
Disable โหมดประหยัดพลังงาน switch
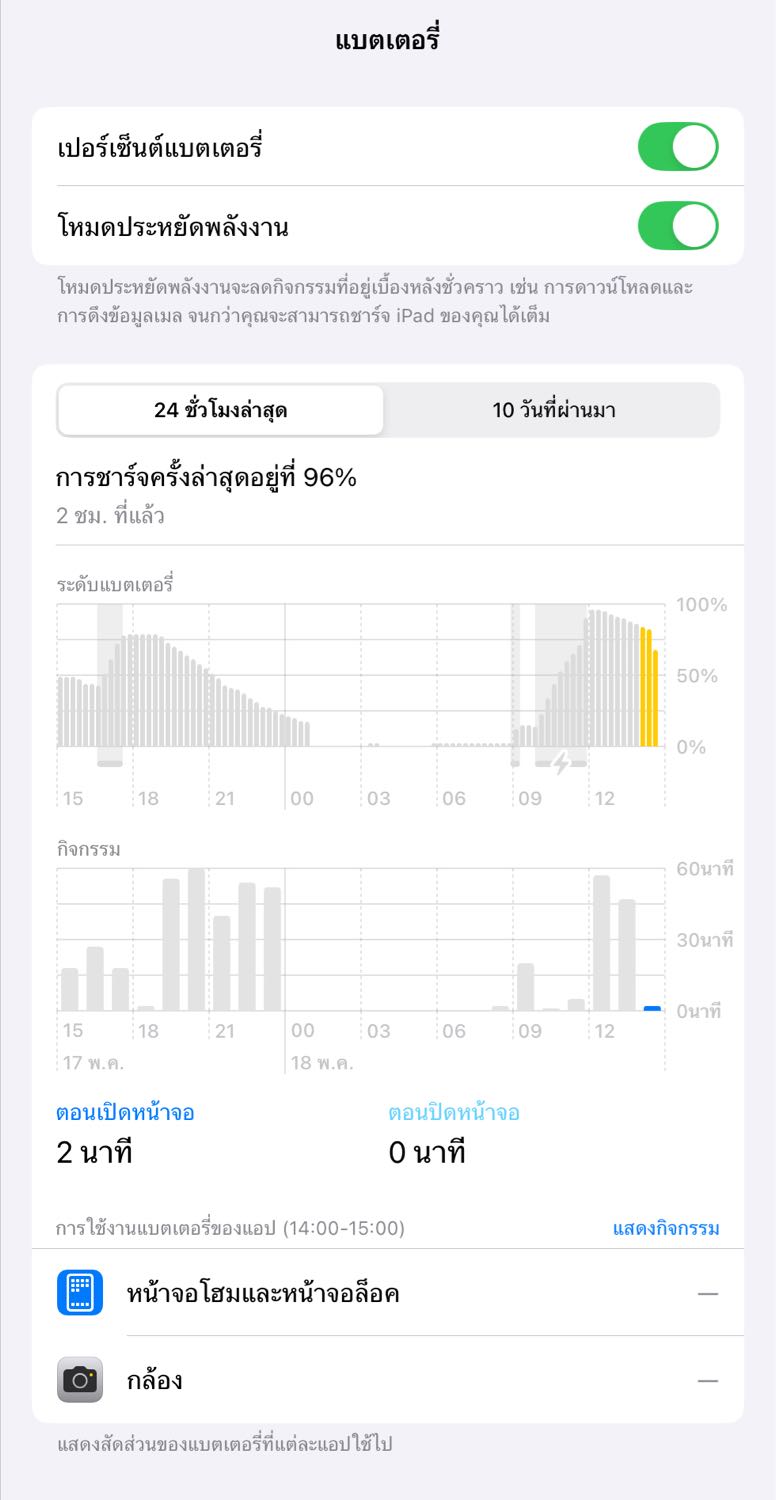(x=678, y=226)
